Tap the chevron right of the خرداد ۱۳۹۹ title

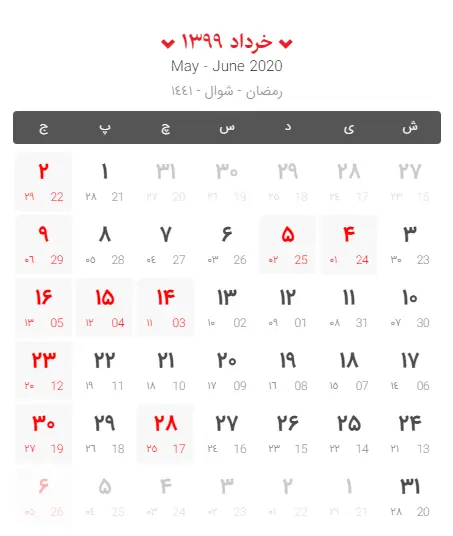tap(285, 43)
